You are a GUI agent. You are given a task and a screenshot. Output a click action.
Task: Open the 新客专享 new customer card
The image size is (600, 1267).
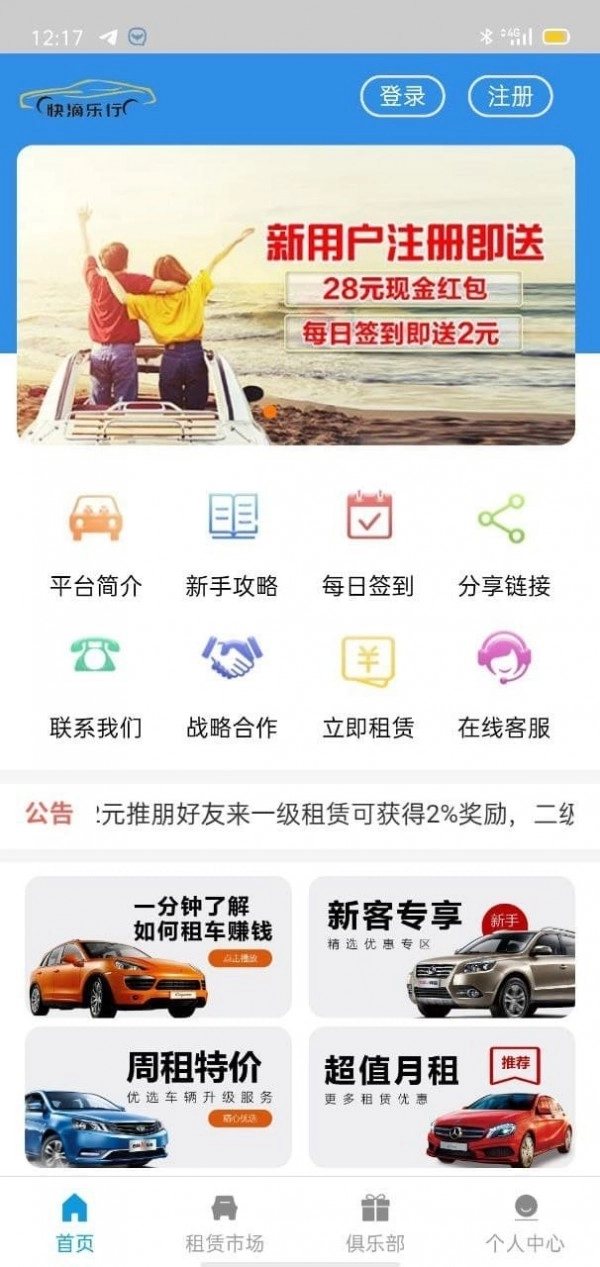pyautogui.click(x=441, y=947)
